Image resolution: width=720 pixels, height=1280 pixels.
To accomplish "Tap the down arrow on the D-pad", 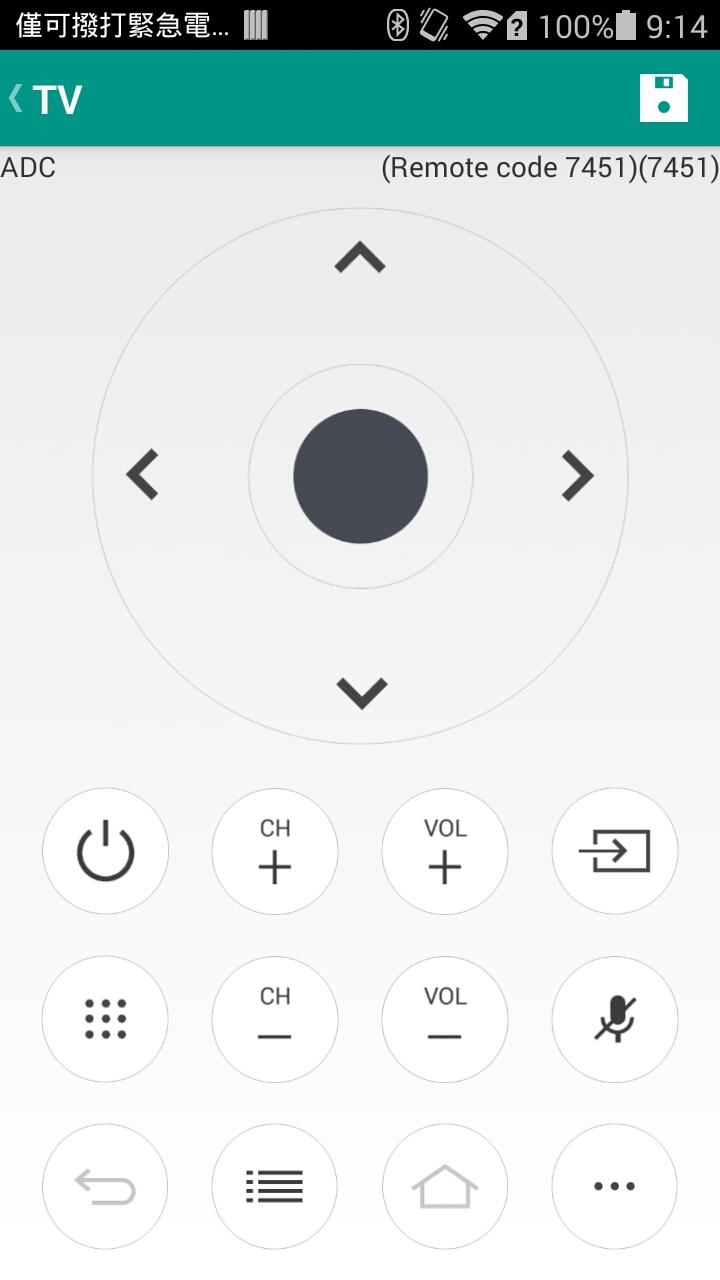I will pyautogui.click(x=361, y=692).
